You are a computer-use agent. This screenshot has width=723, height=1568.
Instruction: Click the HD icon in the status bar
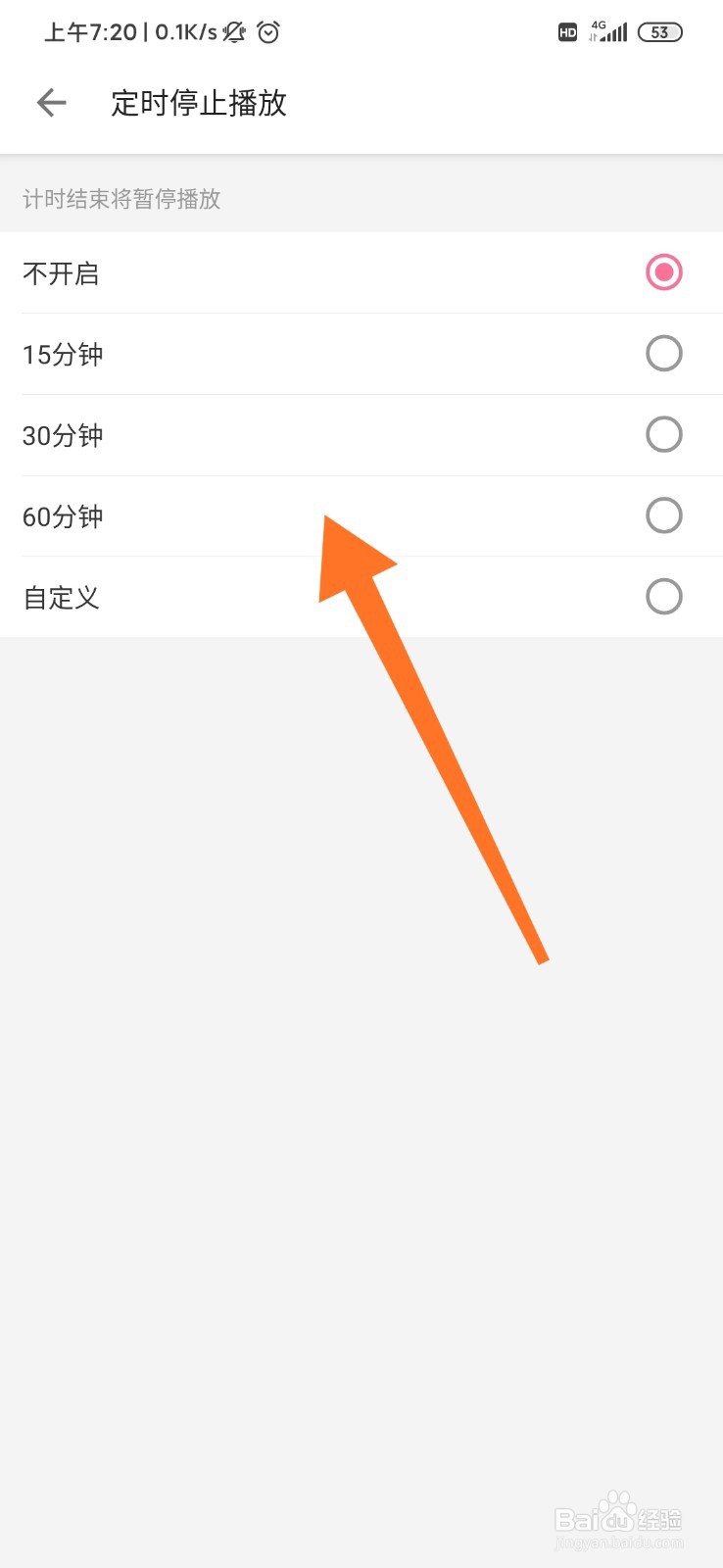click(x=566, y=31)
